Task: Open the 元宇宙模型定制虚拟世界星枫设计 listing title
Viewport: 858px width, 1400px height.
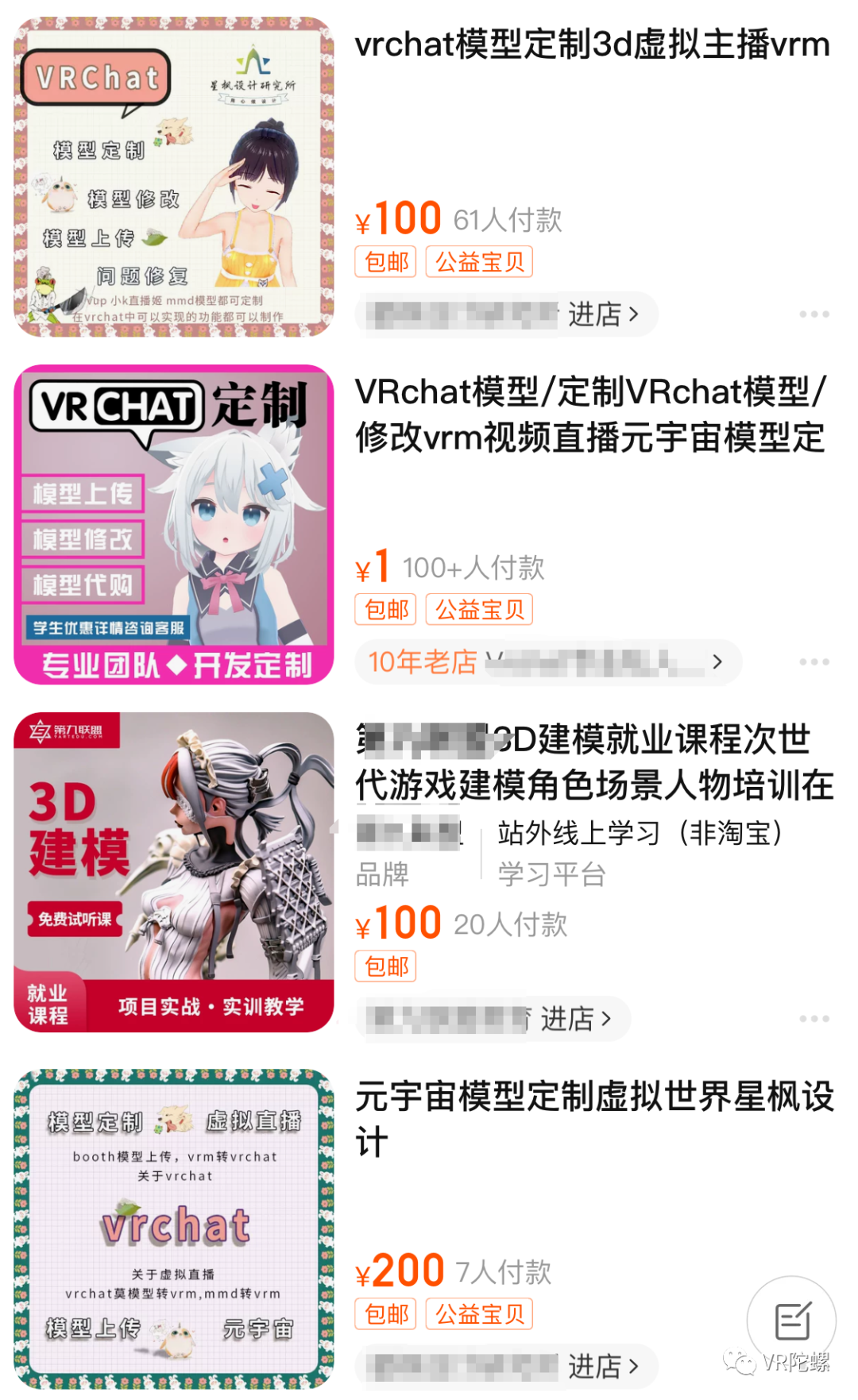Action: (x=594, y=1120)
